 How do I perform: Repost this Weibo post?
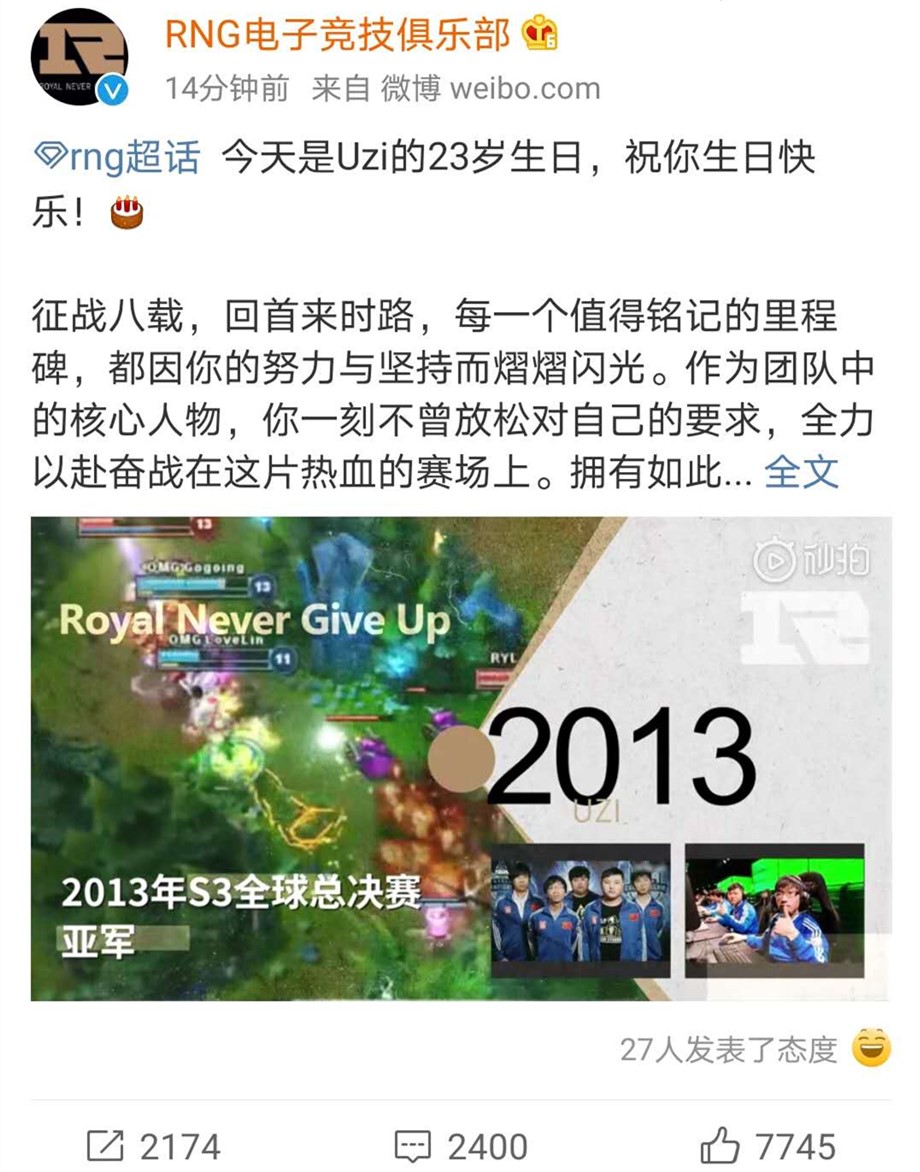153,1145
